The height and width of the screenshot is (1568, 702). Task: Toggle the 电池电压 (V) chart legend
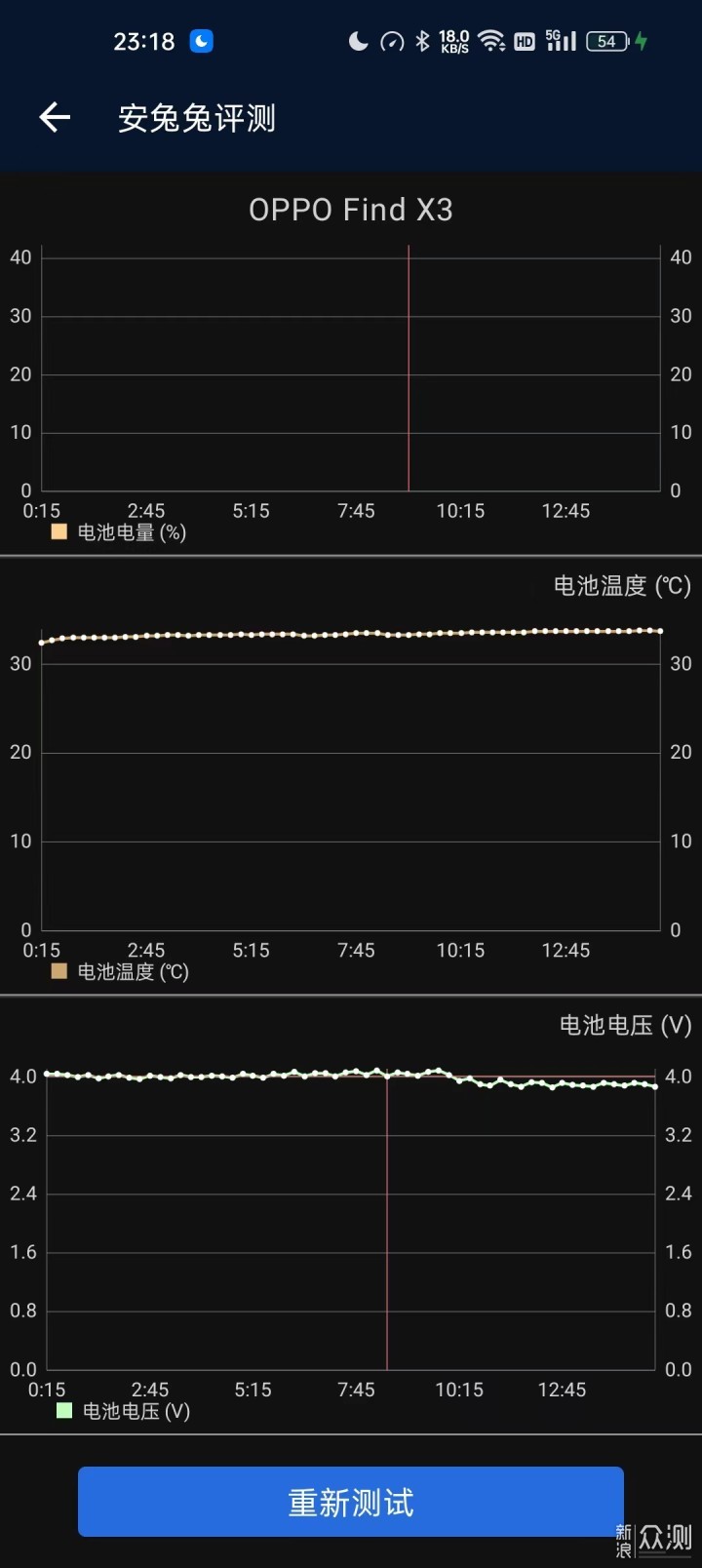[124, 1411]
